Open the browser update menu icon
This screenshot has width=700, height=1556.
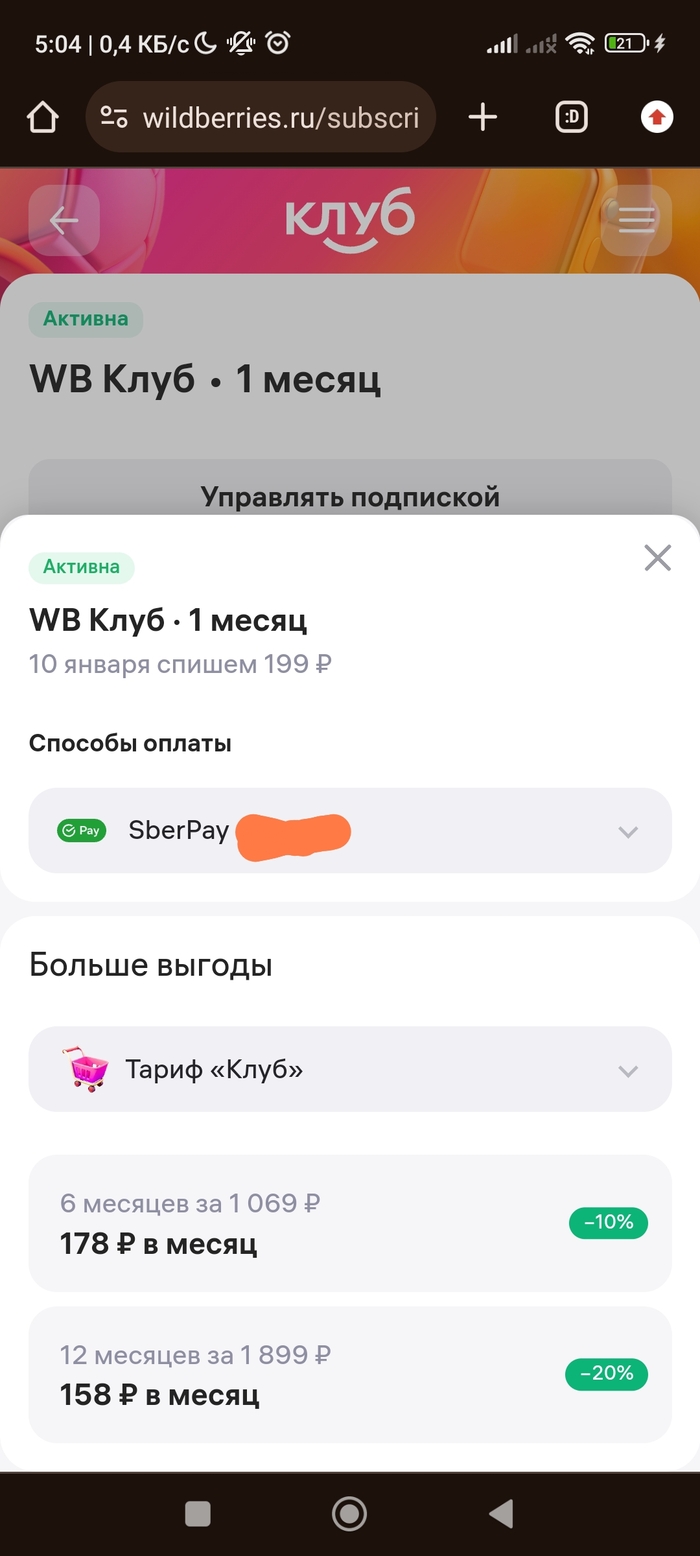pyautogui.click(x=657, y=118)
